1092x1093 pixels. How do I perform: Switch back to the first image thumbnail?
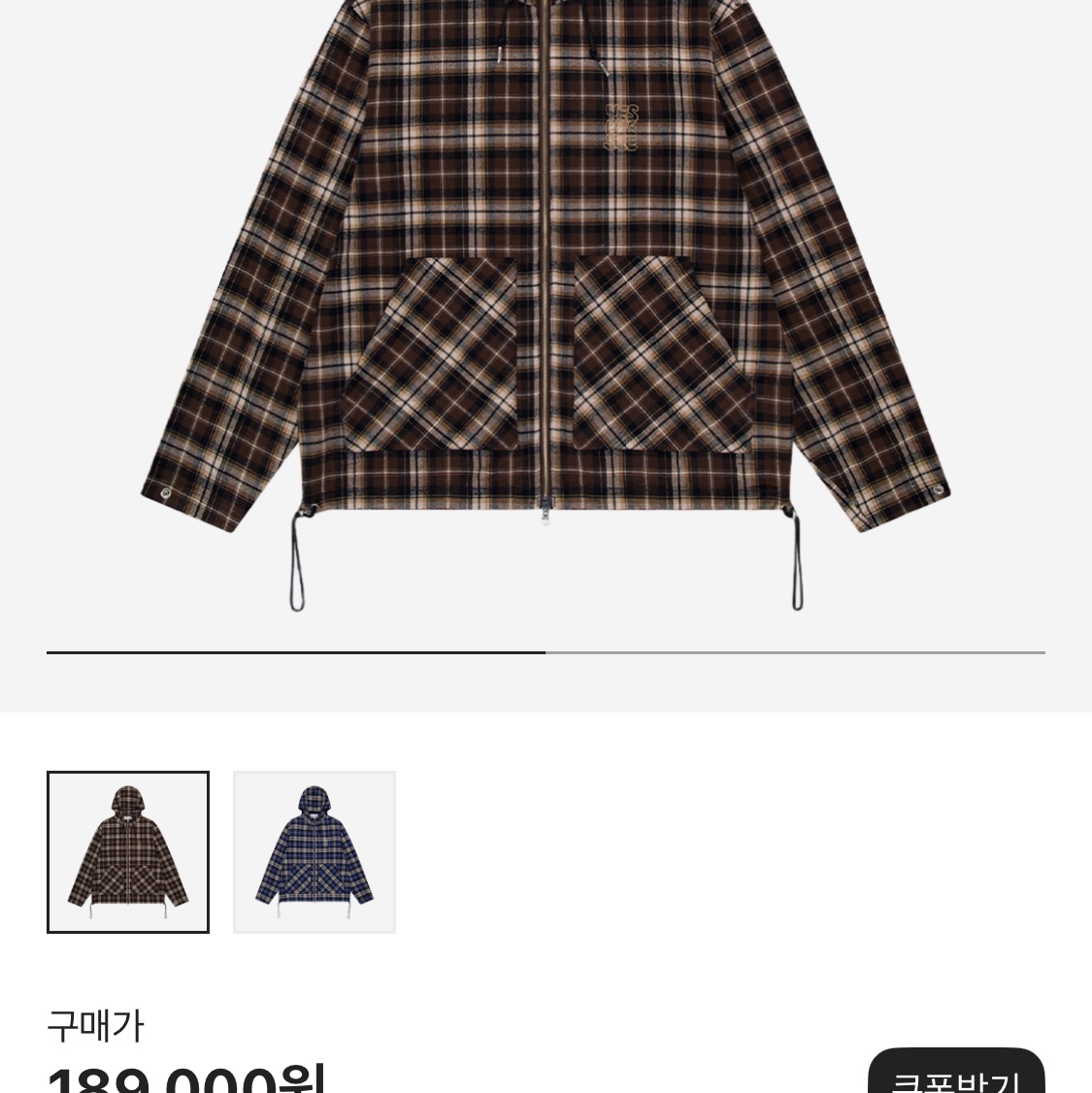127,851
